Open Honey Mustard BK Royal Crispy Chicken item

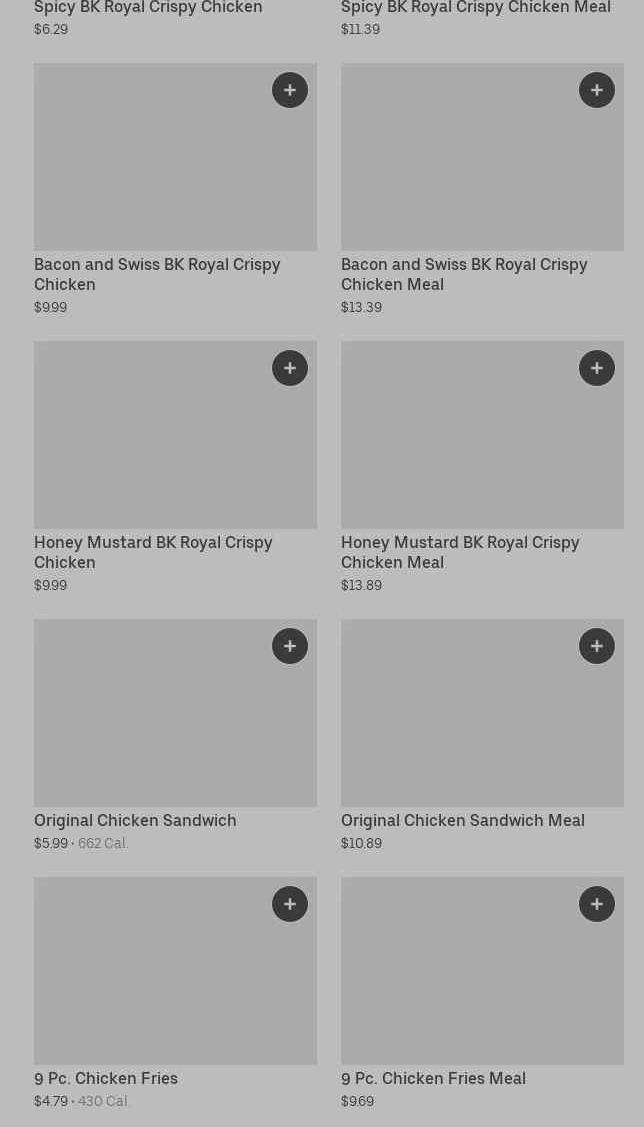(x=153, y=552)
